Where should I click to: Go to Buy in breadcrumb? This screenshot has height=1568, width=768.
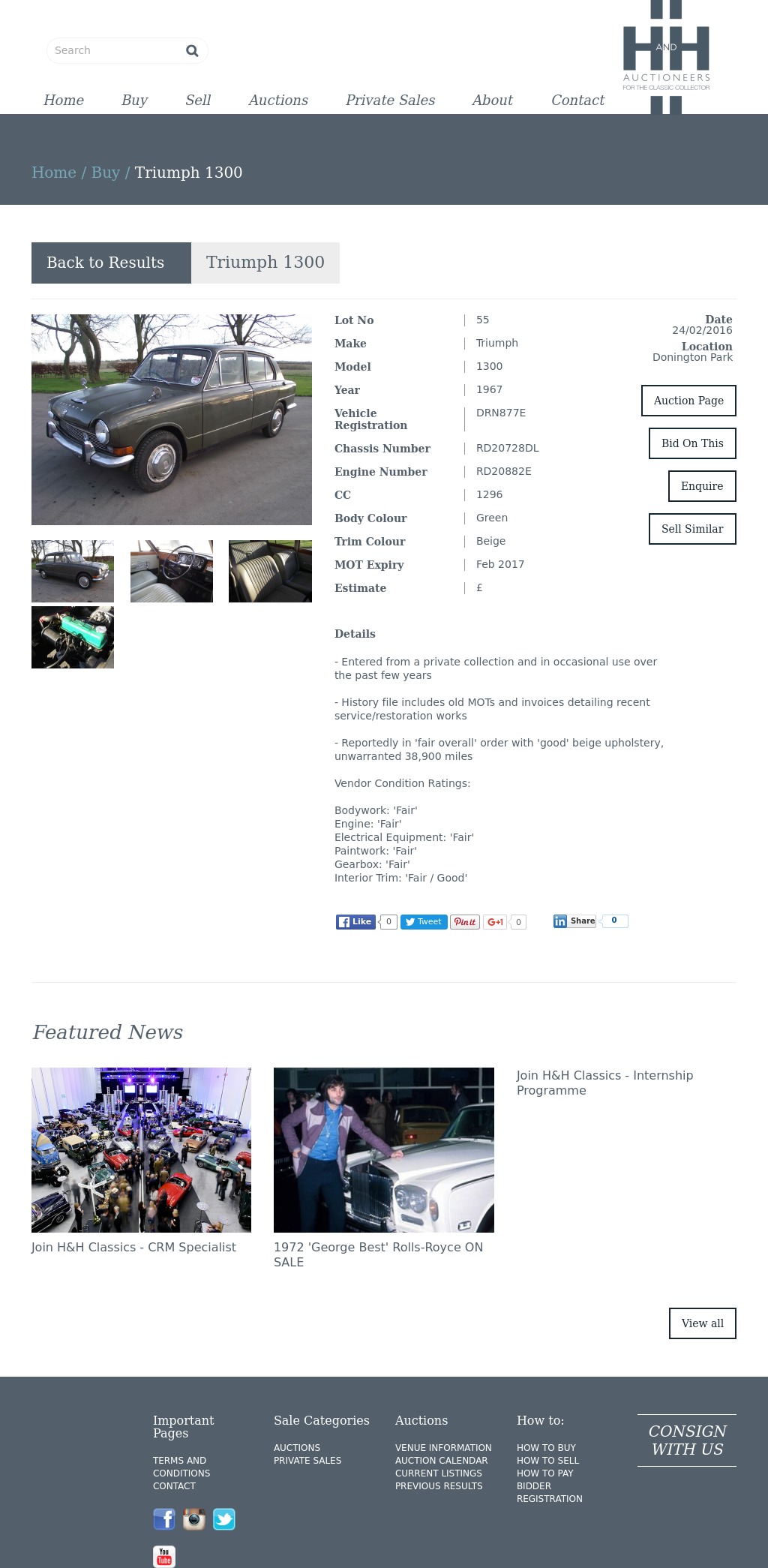point(106,173)
